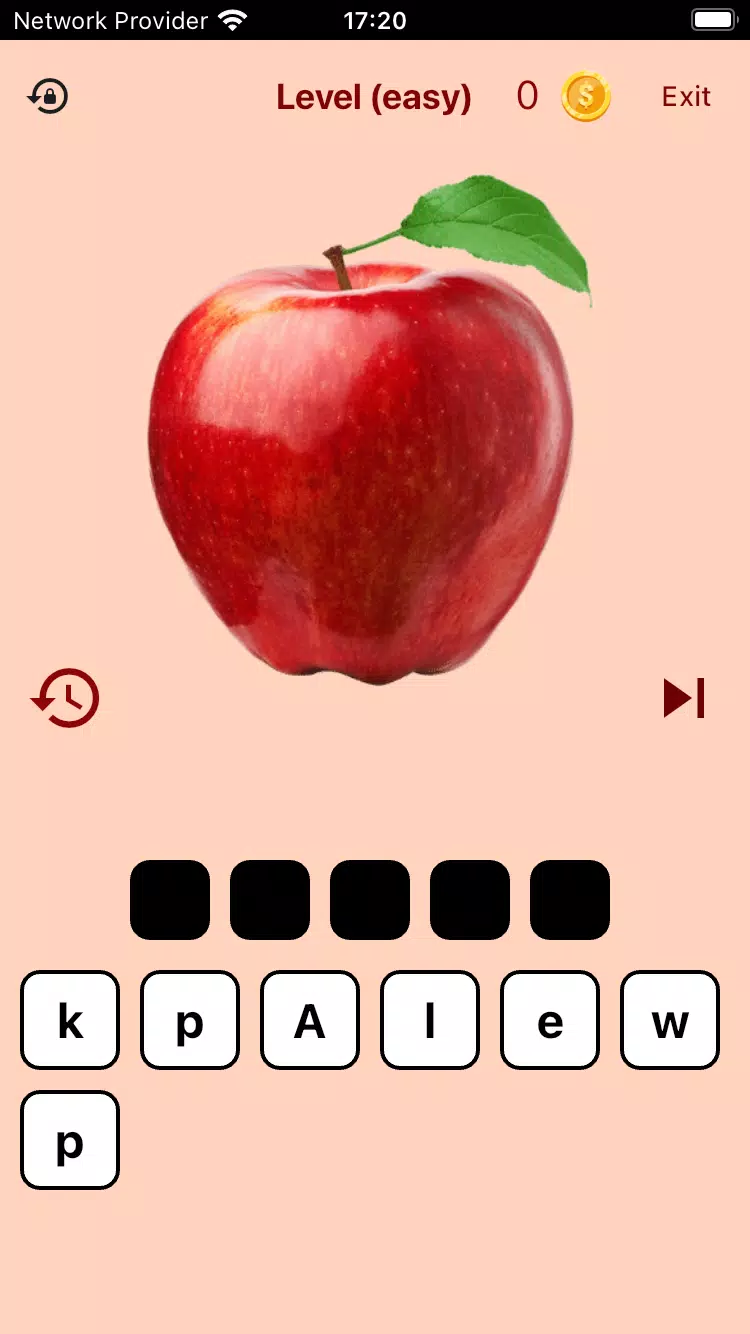Skip to the next puzzle
Image resolution: width=750 pixels, height=1334 pixels.
[684, 698]
